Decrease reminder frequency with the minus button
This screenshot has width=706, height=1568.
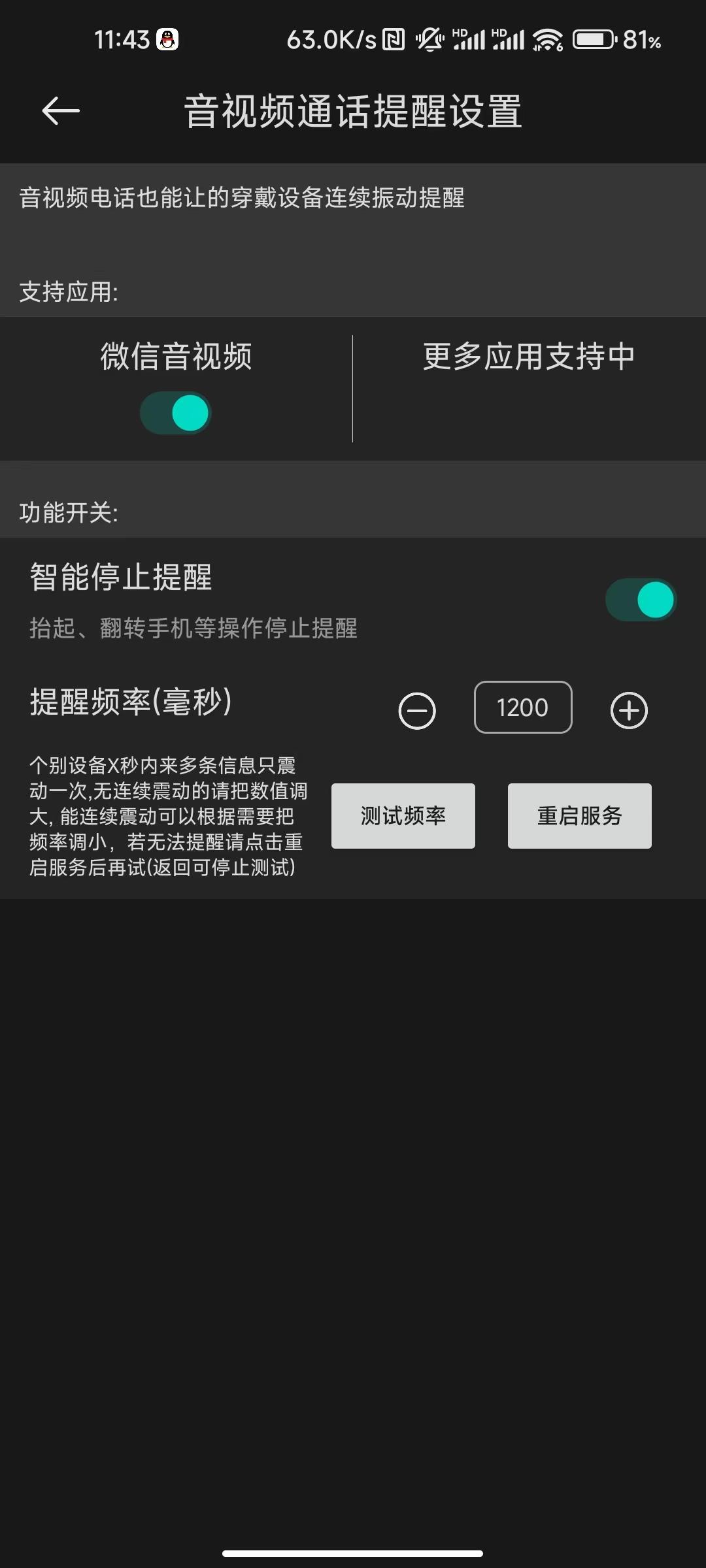pos(417,710)
